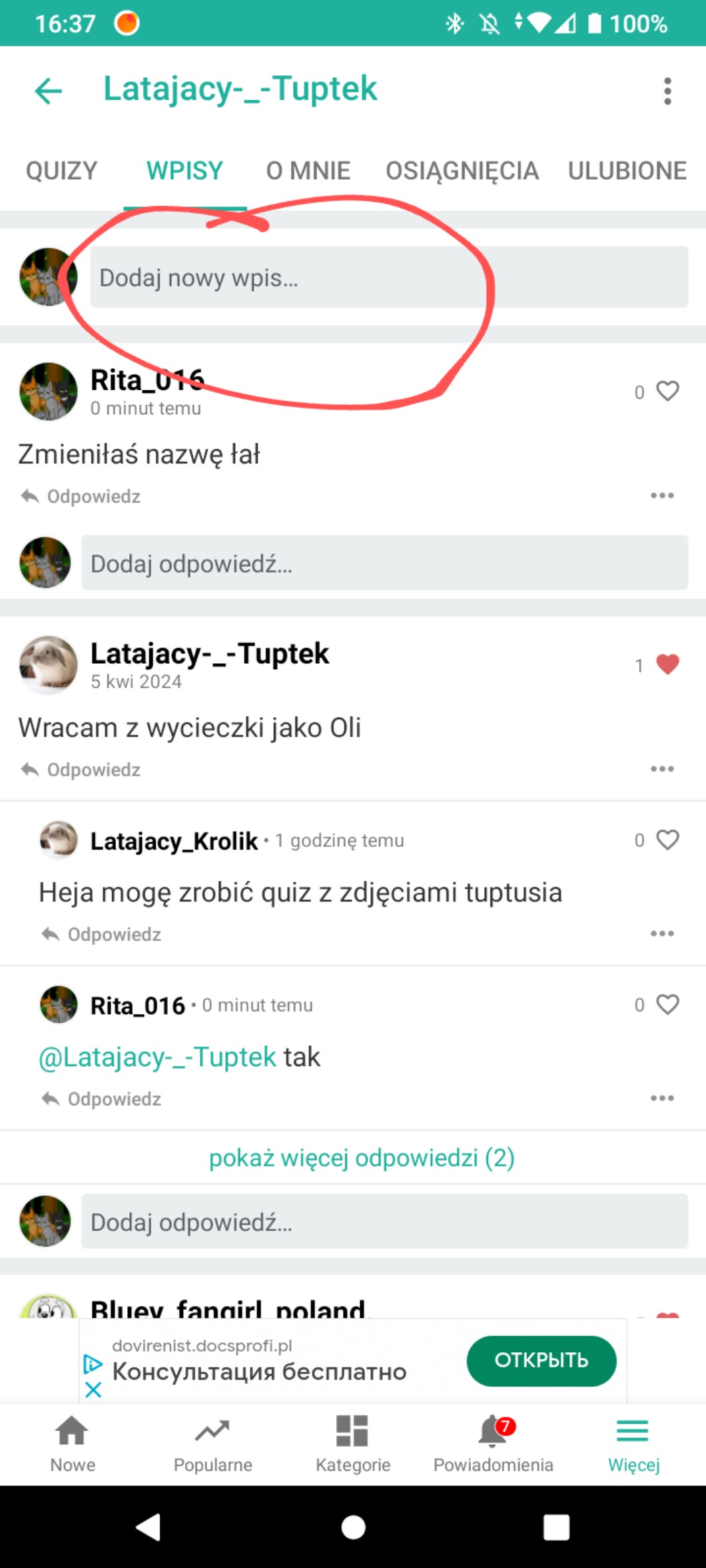
Task: Unlike the 'Wracam z wycieczki jako Oli' post
Action: click(667, 664)
